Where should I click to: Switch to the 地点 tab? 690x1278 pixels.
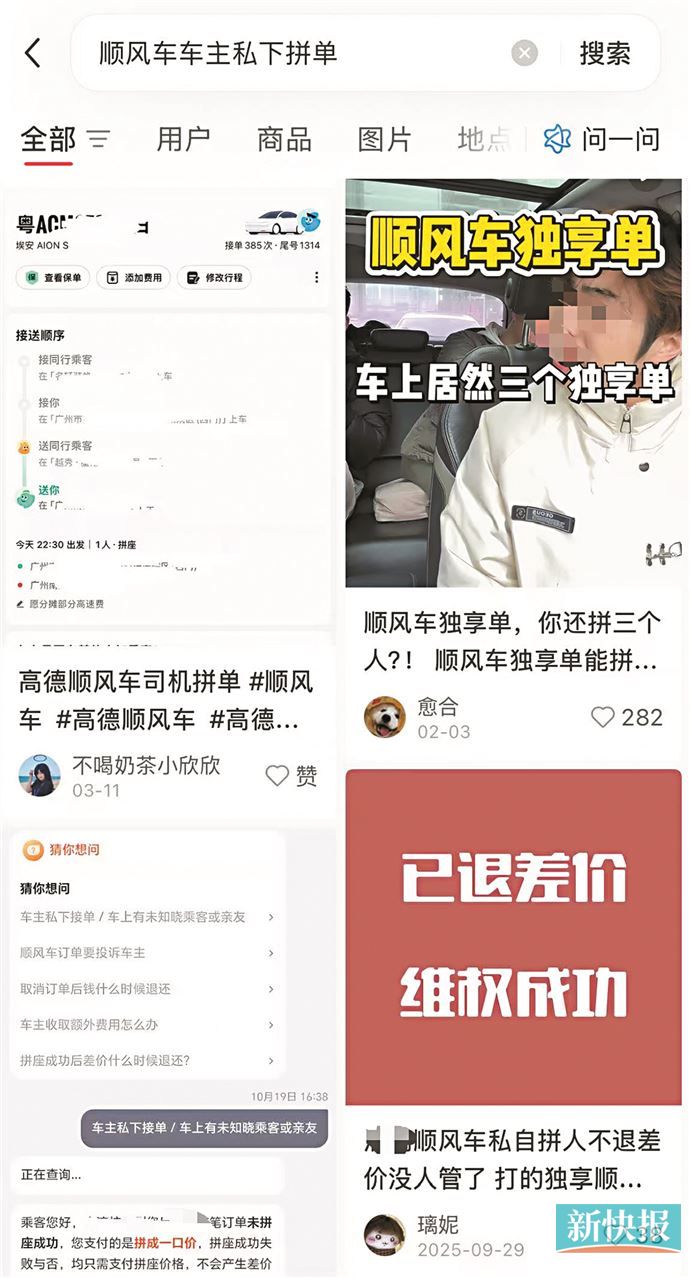pos(484,139)
